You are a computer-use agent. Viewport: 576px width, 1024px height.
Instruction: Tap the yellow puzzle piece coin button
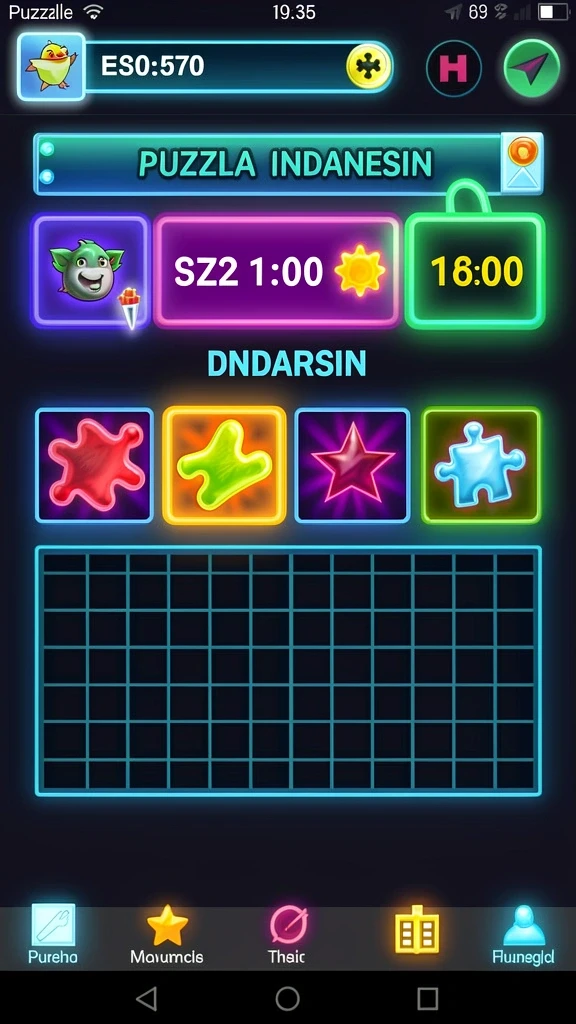click(x=368, y=67)
